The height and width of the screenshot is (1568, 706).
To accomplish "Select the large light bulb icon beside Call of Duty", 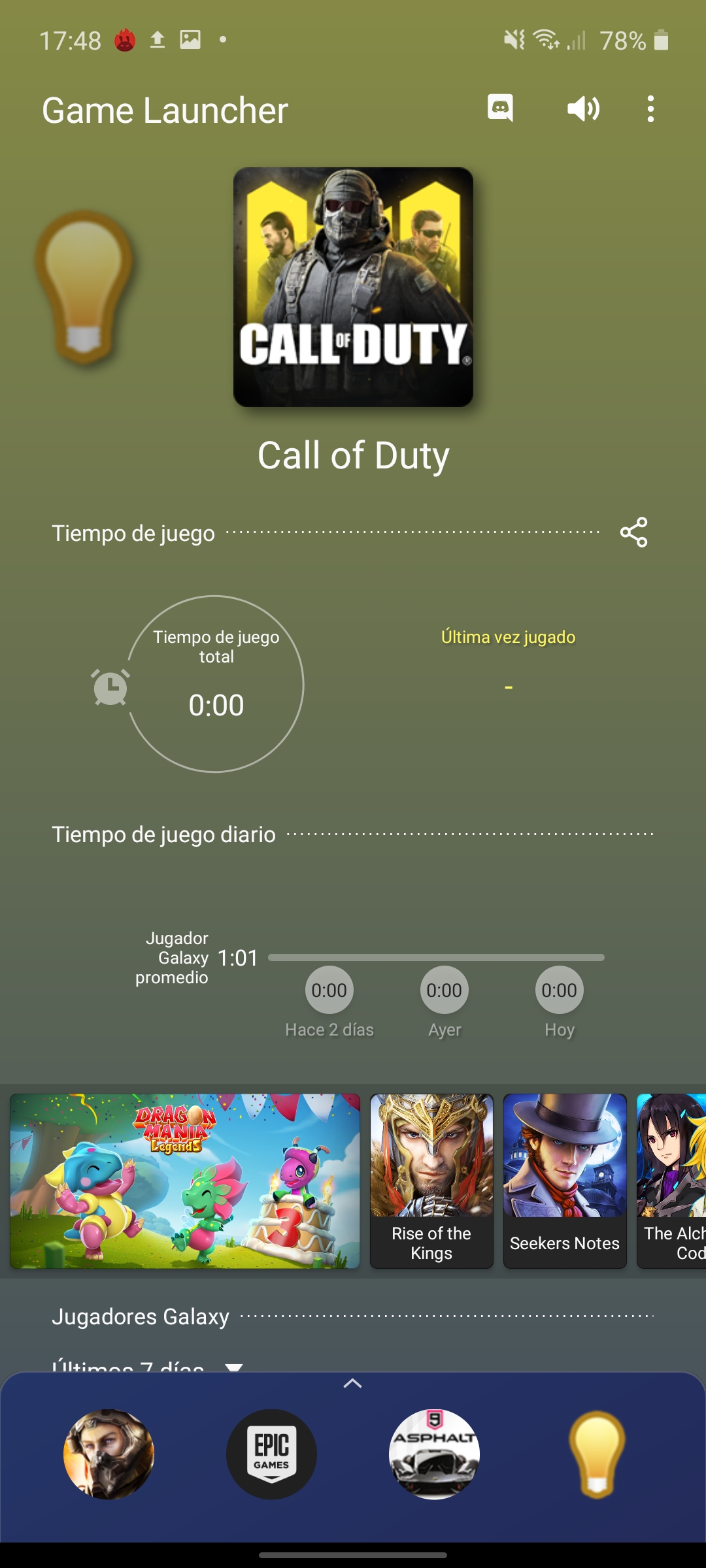I will coord(84,286).
